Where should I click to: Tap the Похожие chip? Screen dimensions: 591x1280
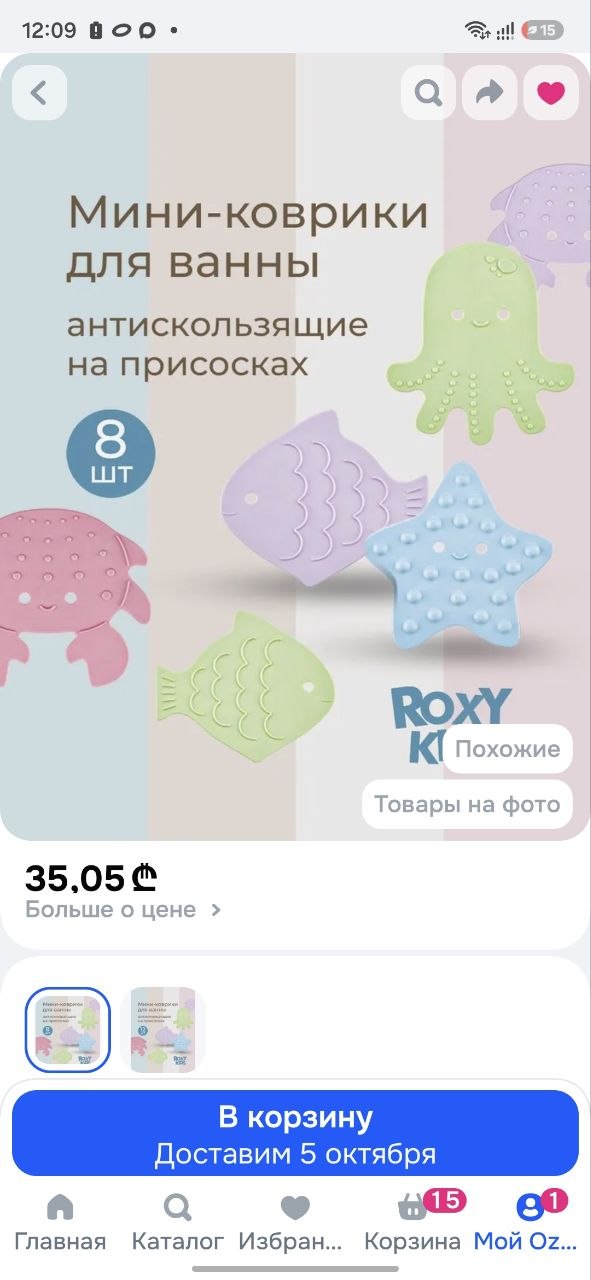(508, 749)
